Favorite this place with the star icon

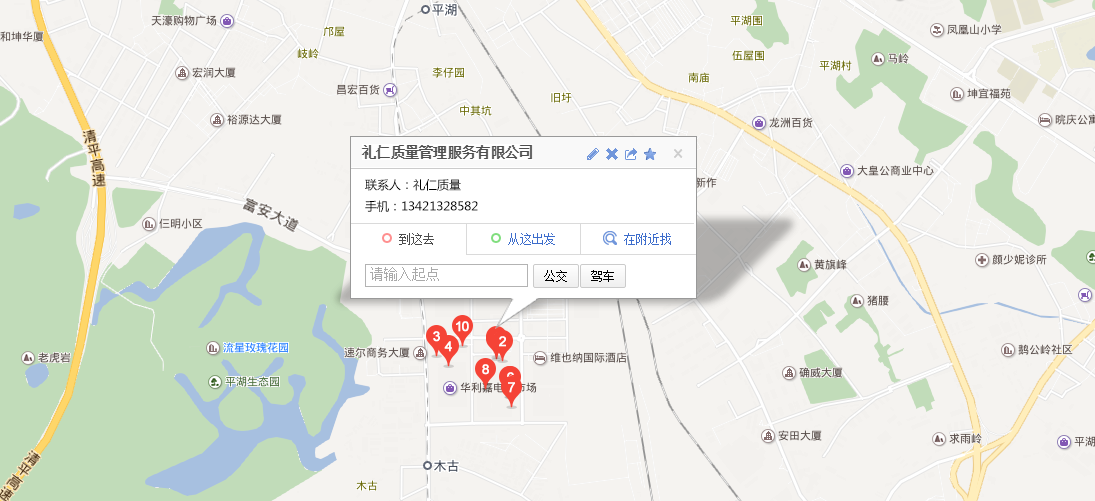(650, 154)
